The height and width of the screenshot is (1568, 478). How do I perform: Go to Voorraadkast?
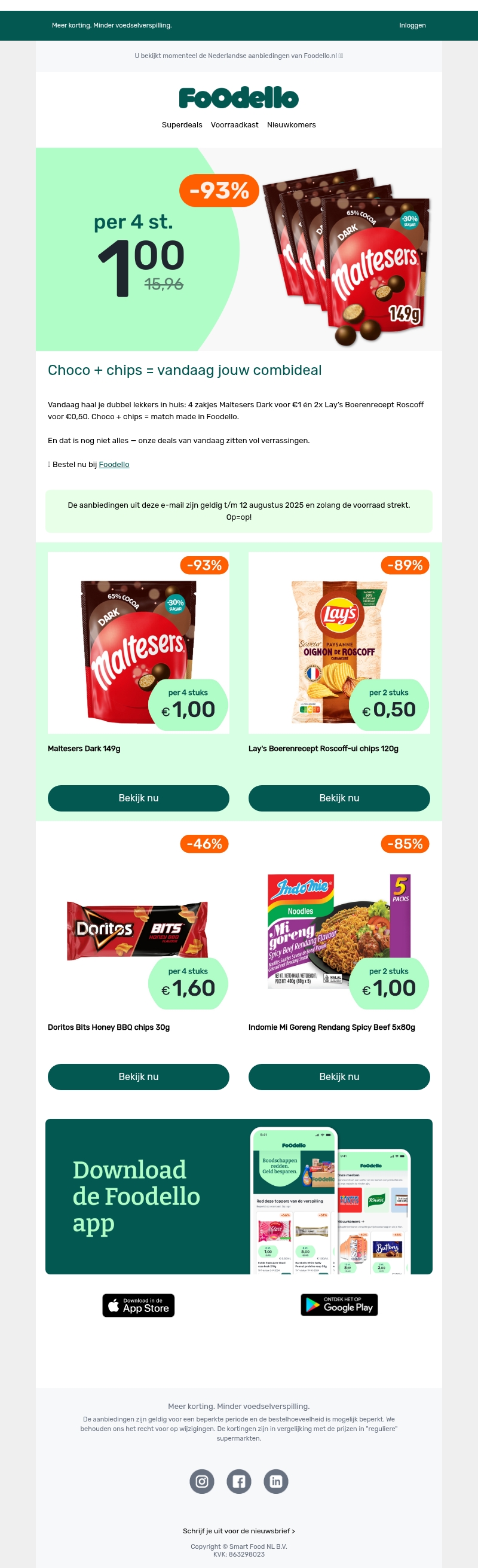[234, 125]
